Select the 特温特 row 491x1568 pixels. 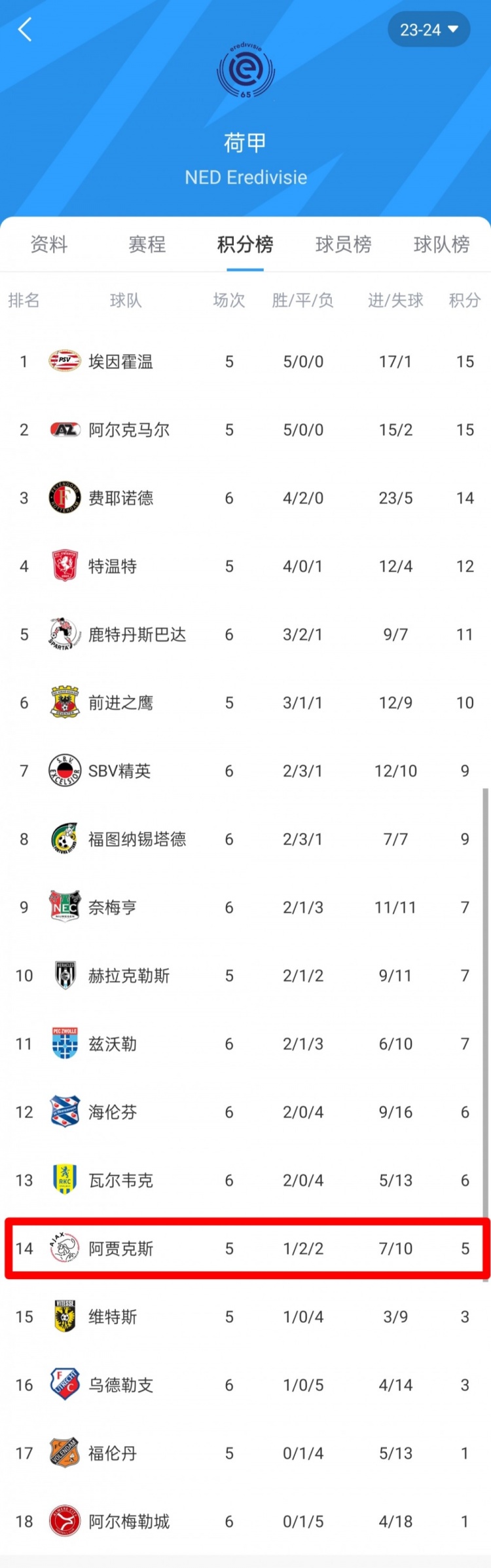coord(113,566)
